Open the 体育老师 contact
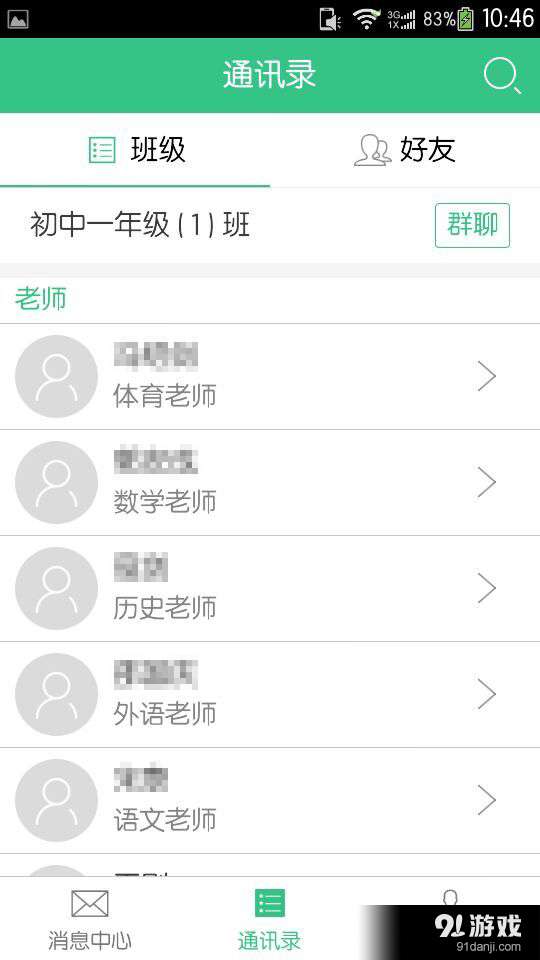Viewport: 540px width, 960px height. pos(270,377)
